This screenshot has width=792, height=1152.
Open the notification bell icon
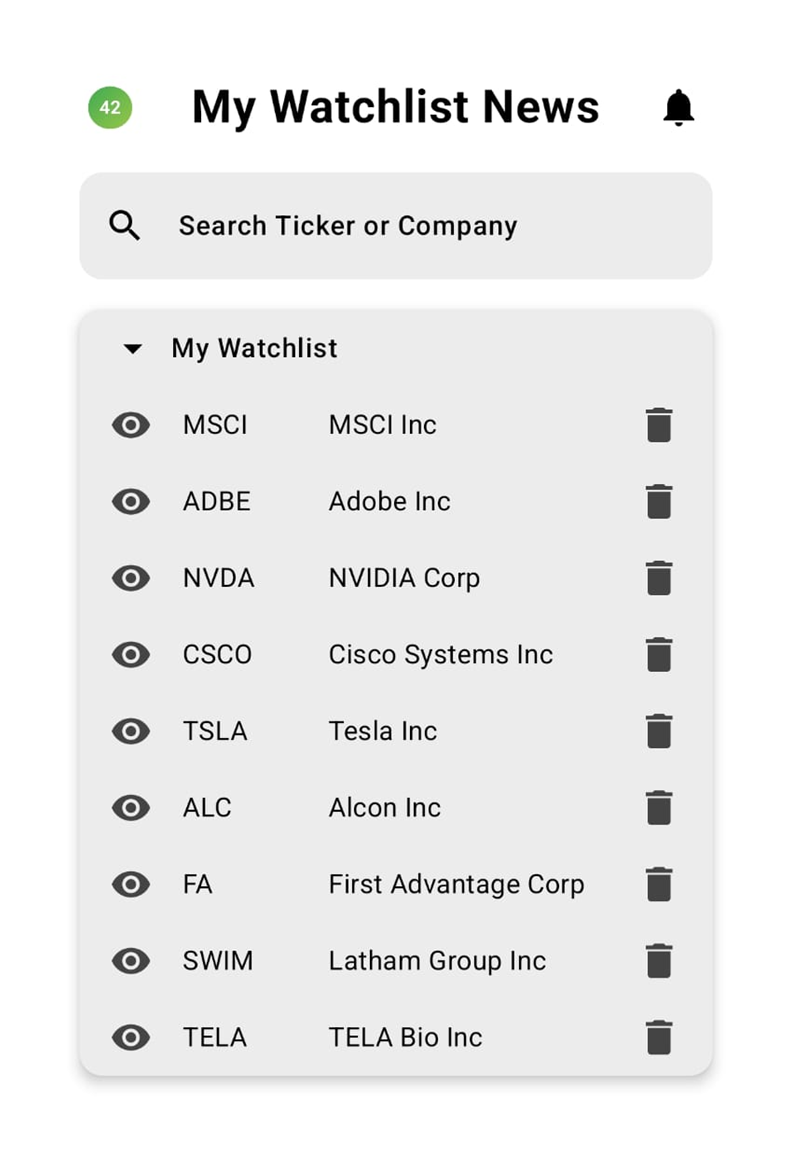pyautogui.click(x=678, y=107)
